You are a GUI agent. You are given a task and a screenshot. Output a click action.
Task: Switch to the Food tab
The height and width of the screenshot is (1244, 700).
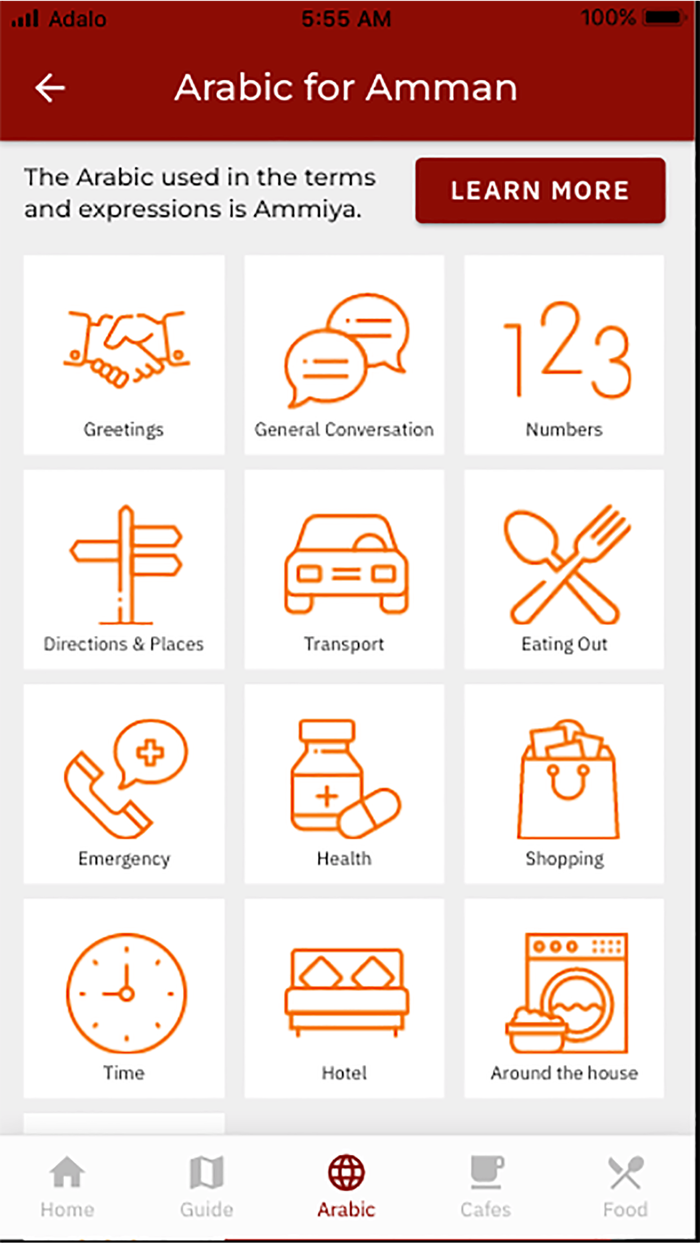(625, 1187)
